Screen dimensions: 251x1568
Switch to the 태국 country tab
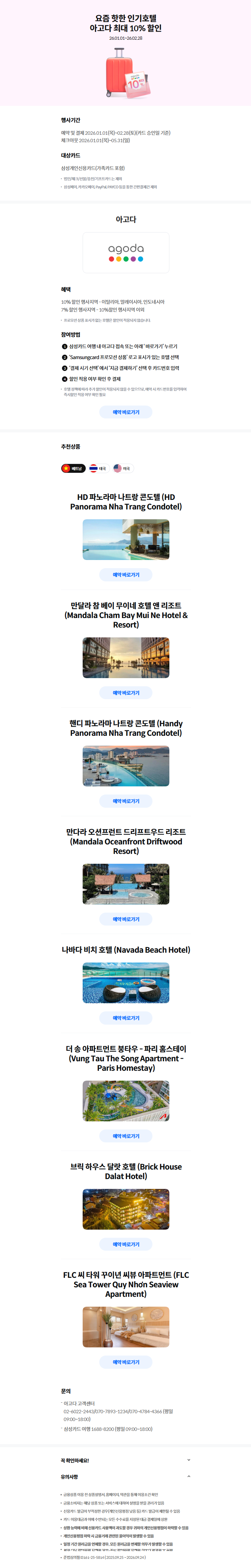tap(98, 468)
